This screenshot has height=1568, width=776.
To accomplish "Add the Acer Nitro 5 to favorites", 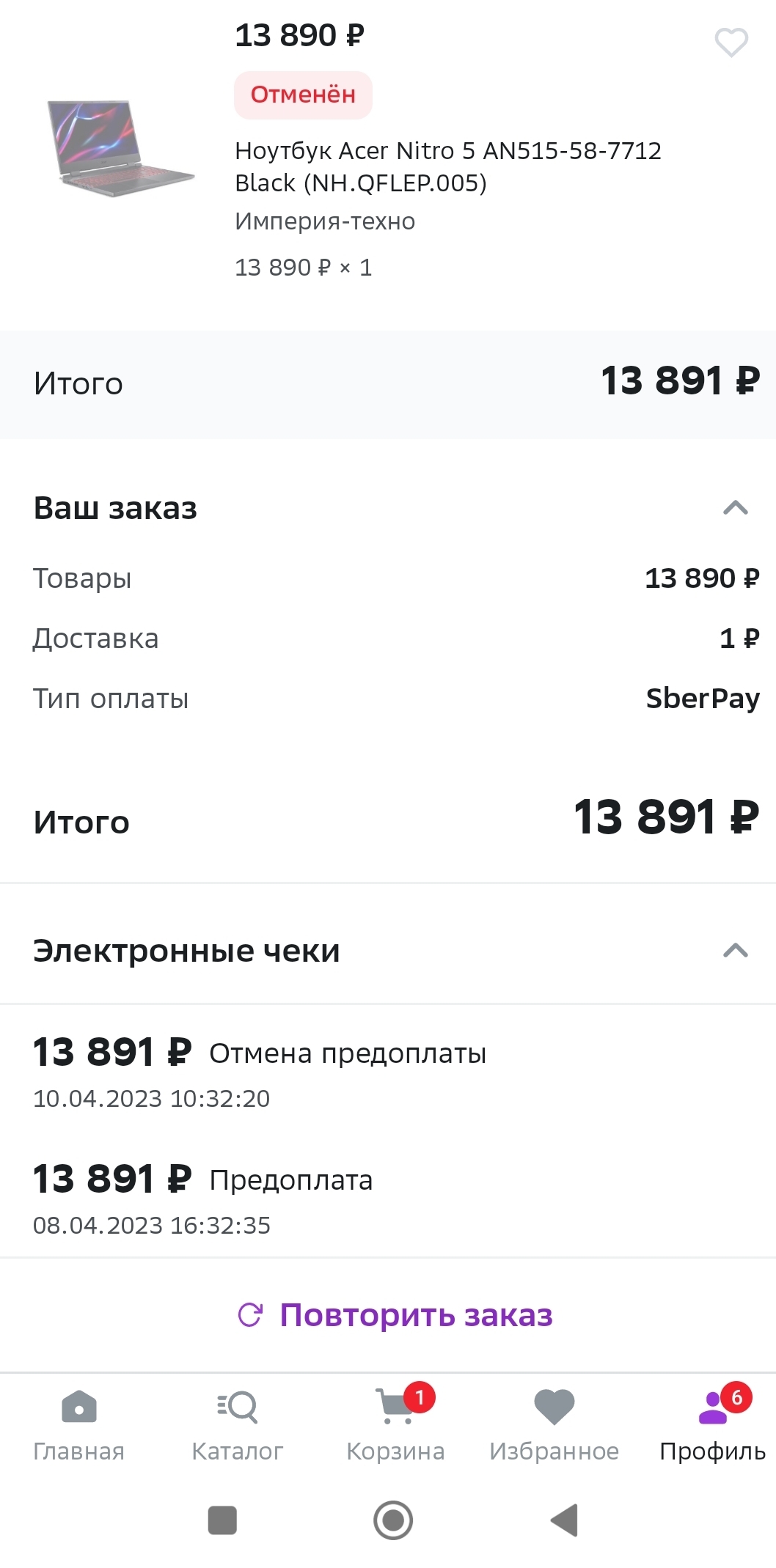I will click(x=731, y=43).
